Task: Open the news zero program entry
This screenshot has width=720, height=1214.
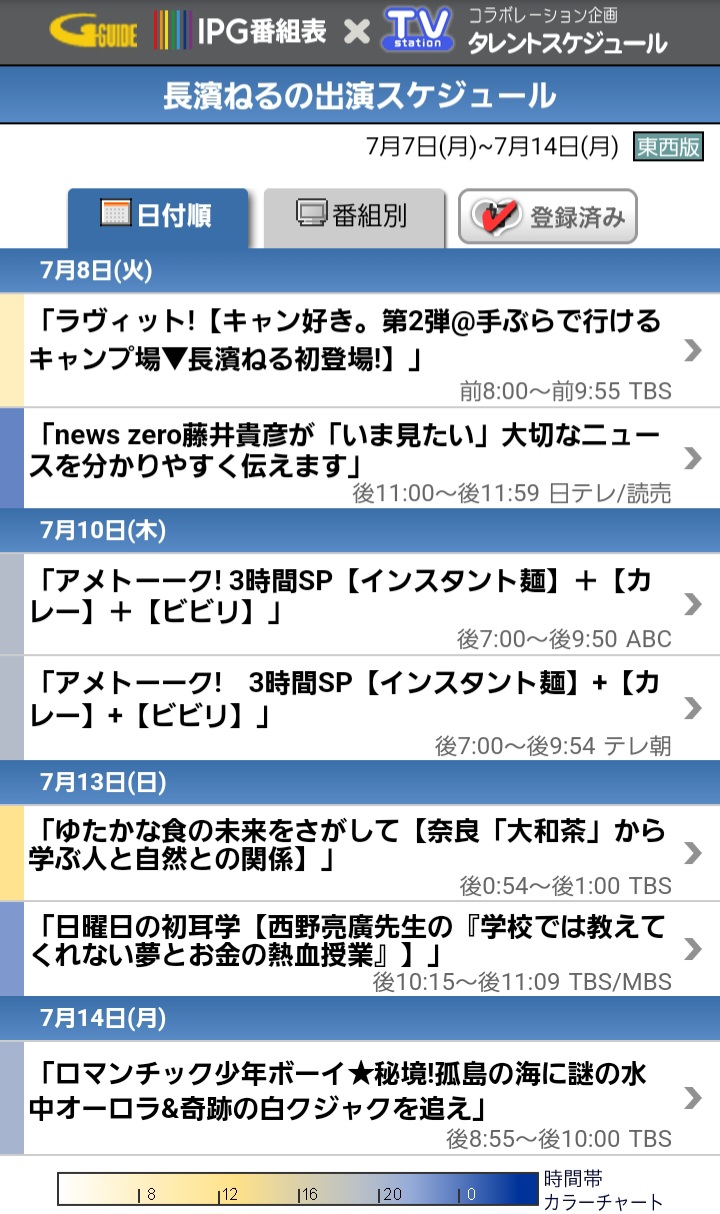Action: (x=360, y=458)
